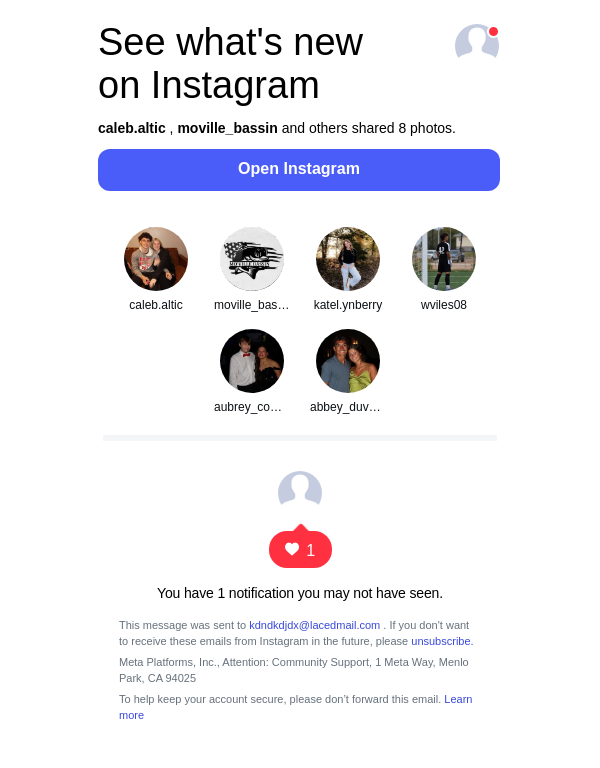
Task: View abbey_duv's shared photo
Action: [x=348, y=361]
